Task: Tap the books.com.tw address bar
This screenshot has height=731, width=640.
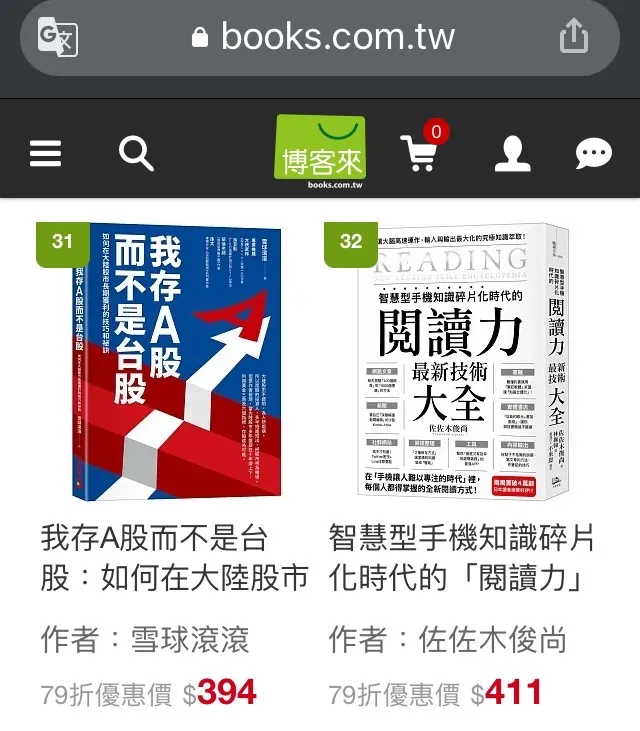Action: [320, 37]
